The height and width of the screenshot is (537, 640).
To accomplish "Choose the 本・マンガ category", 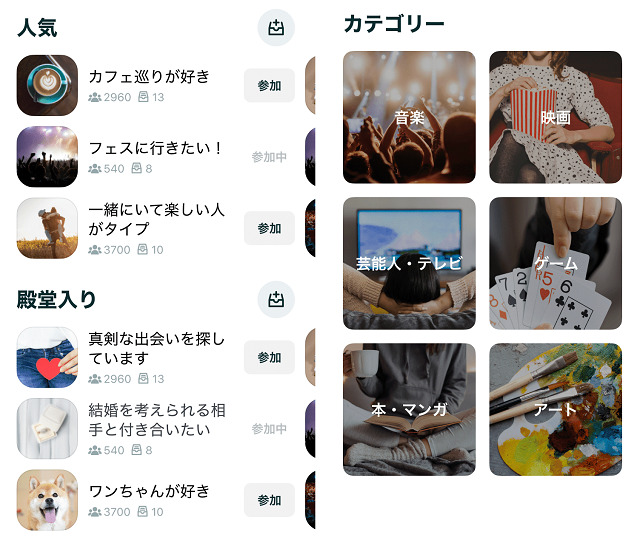I will pyautogui.click(x=409, y=410).
